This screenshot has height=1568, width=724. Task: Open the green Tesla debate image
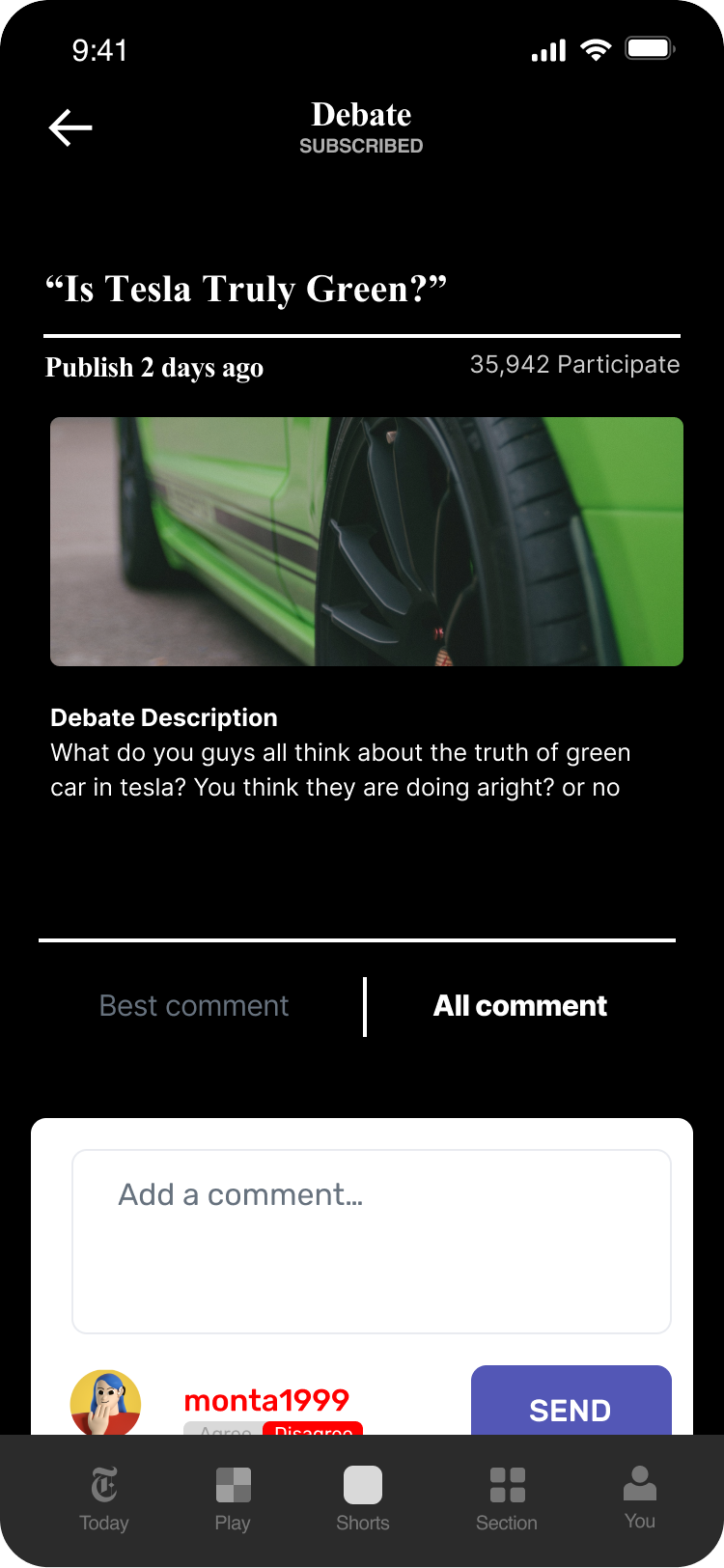[367, 542]
